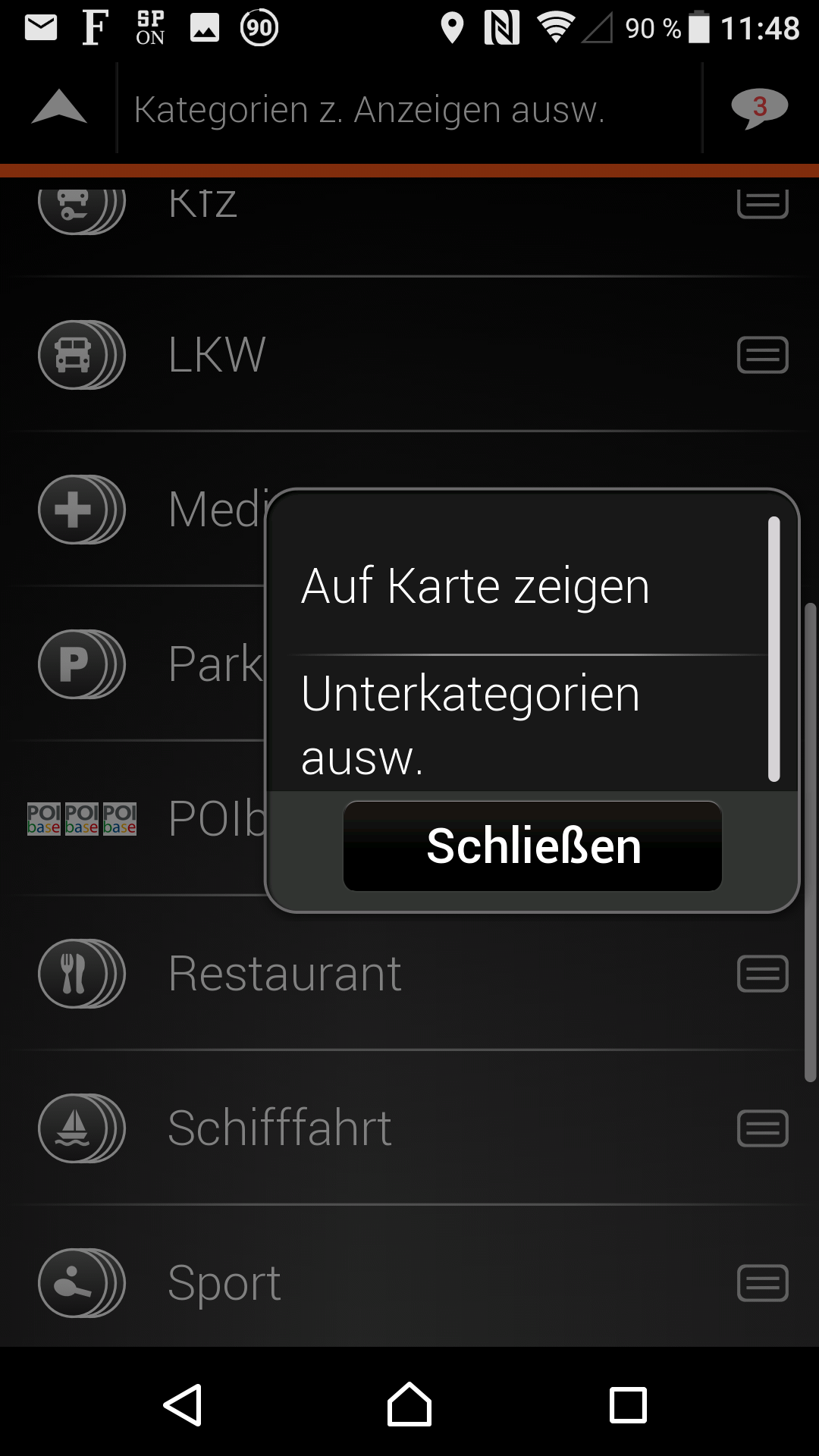Open the LKW category
819x1456 pixels.
[x=217, y=355]
